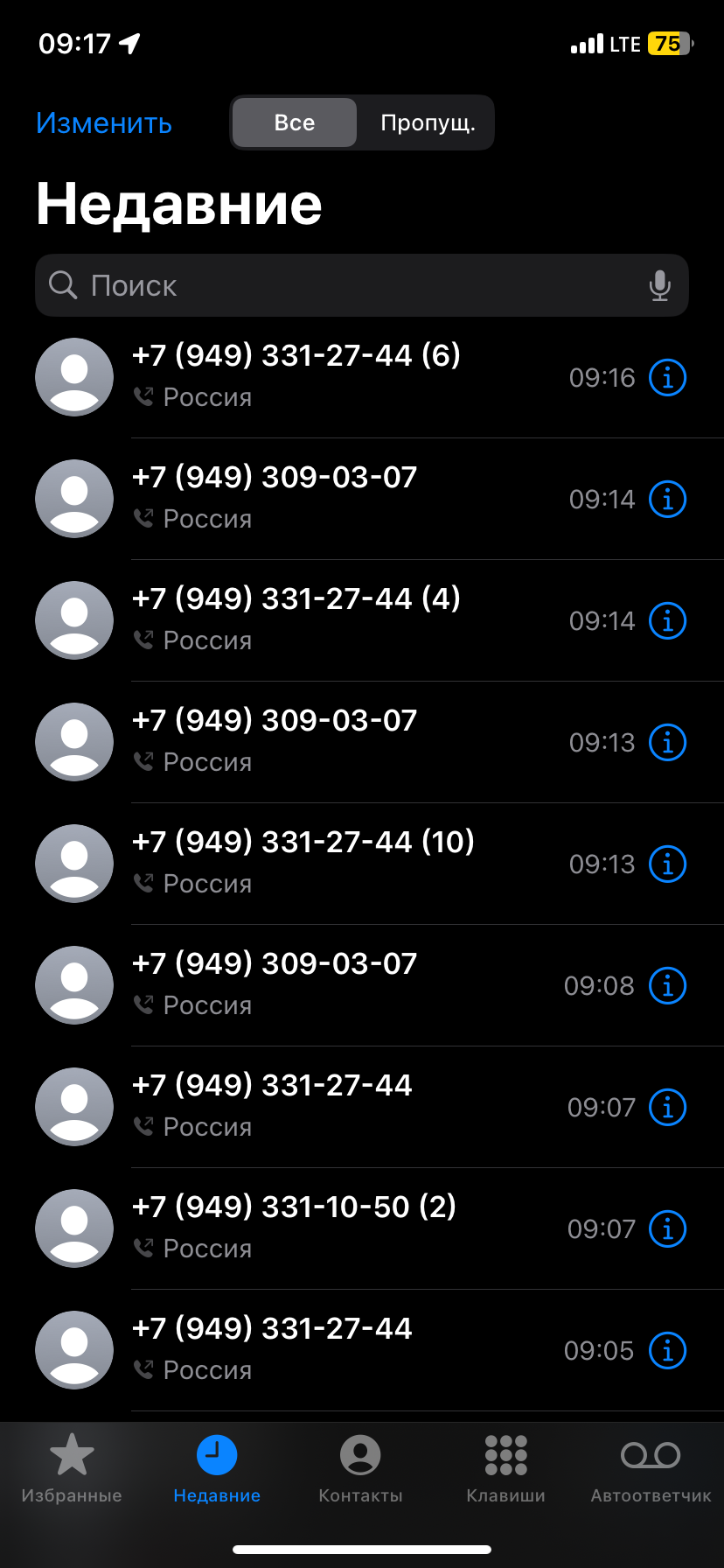
Task: Switch to the Пропущ. missed calls segment
Action: 427,123
